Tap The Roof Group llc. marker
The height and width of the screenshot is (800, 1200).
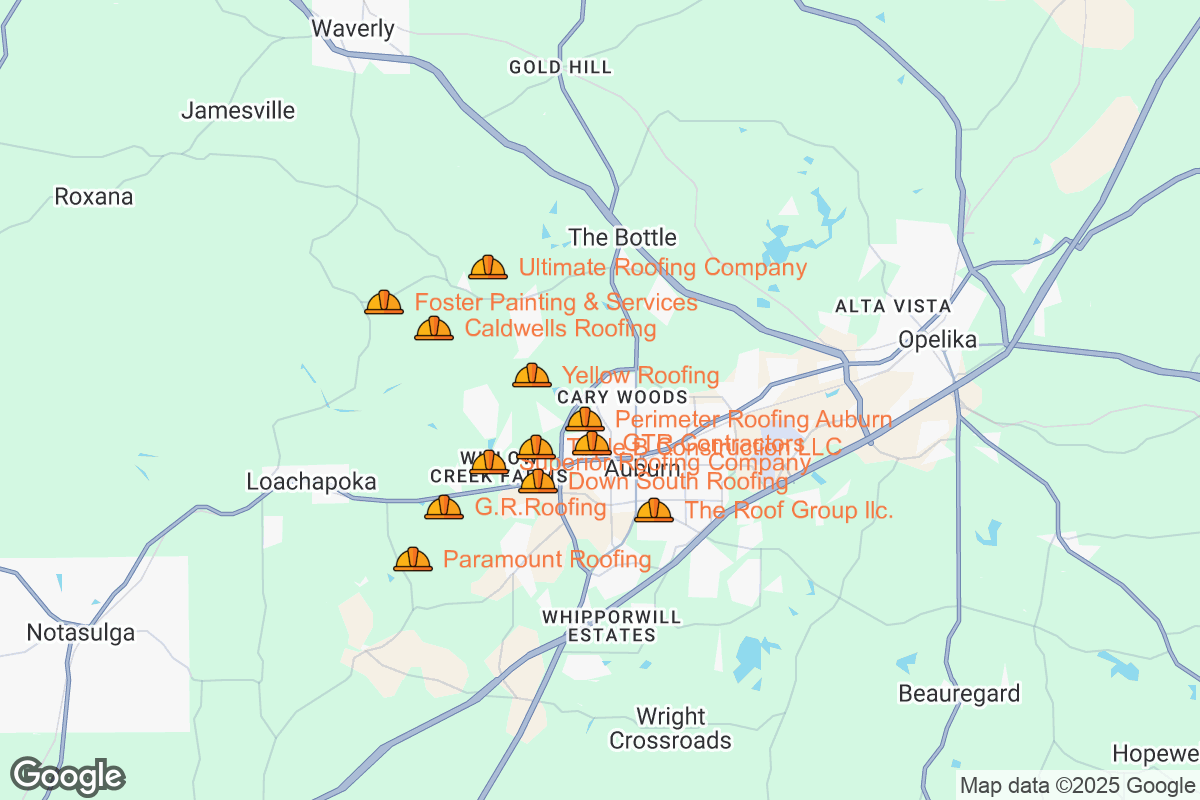click(x=654, y=511)
